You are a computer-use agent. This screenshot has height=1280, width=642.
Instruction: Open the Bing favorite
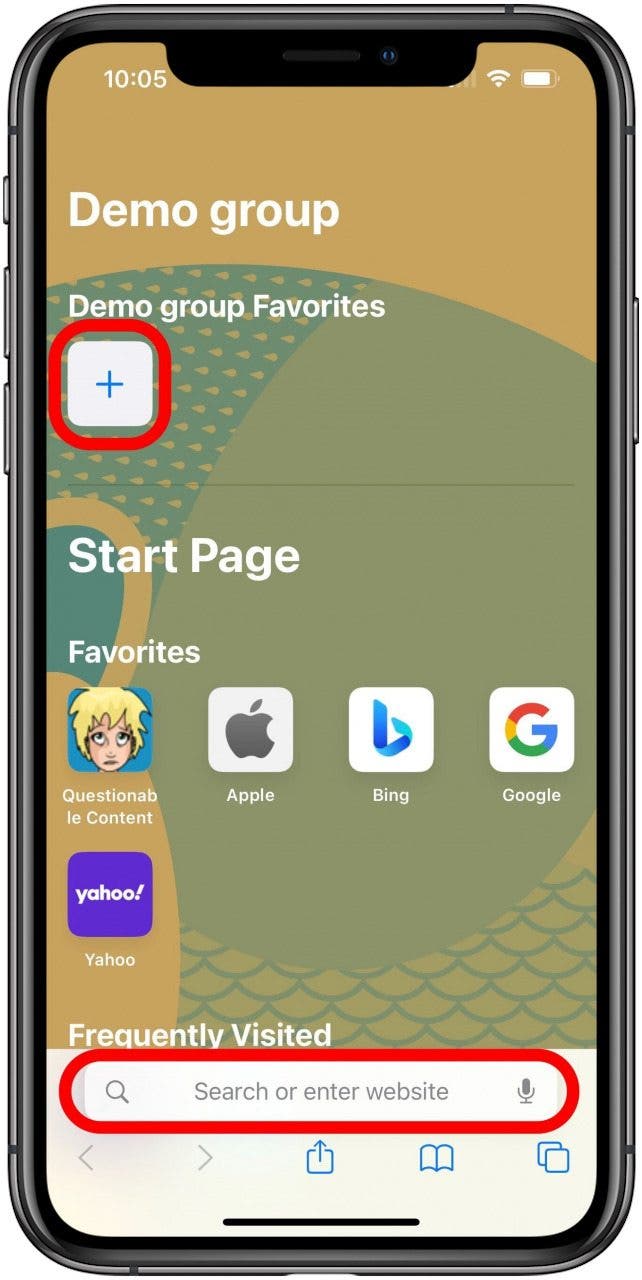pyautogui.click(x=391, y=730)
